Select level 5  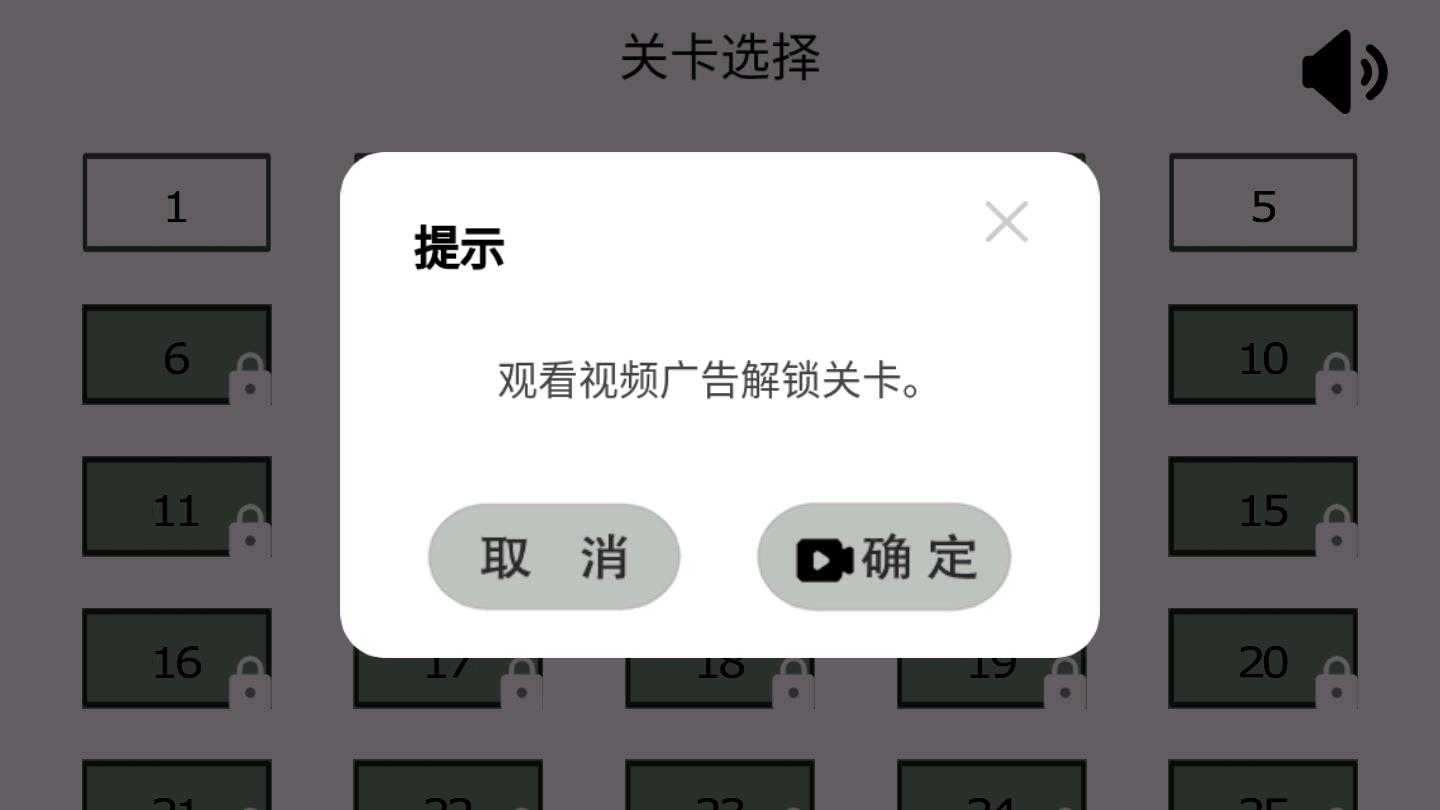click(x=1263, y=203)
